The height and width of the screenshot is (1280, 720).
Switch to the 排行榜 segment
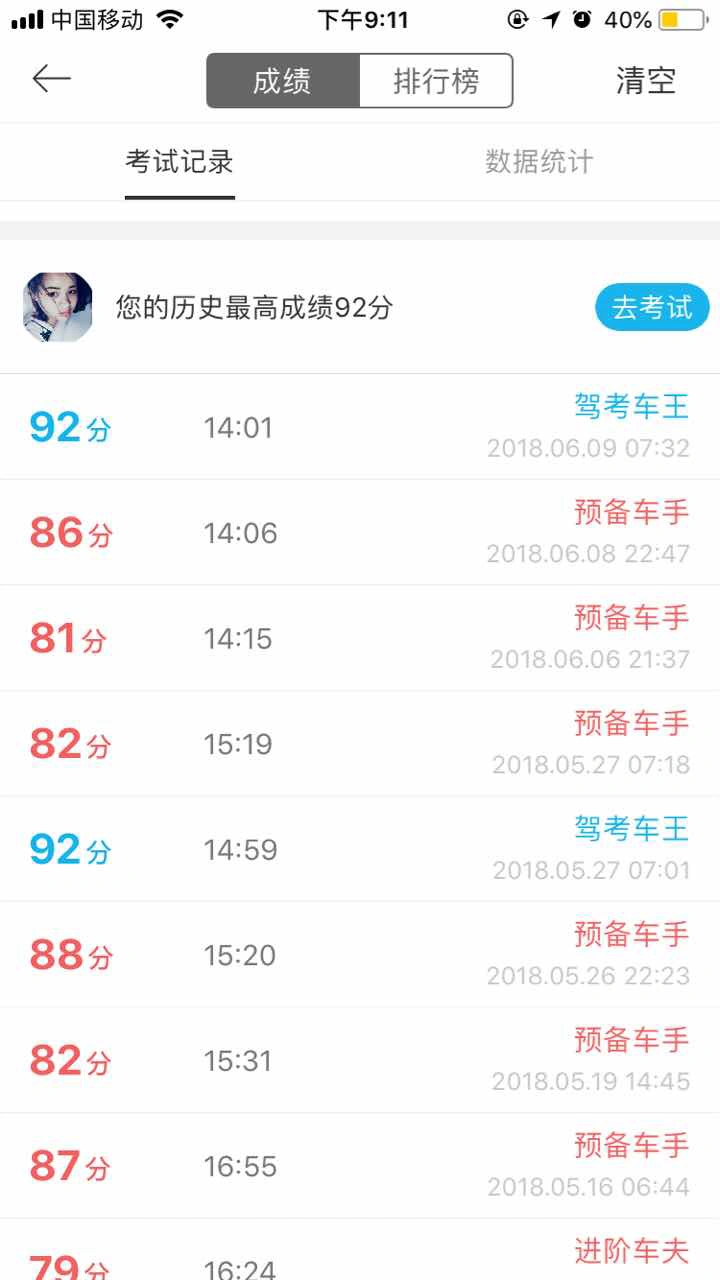(x=436, y=81)
